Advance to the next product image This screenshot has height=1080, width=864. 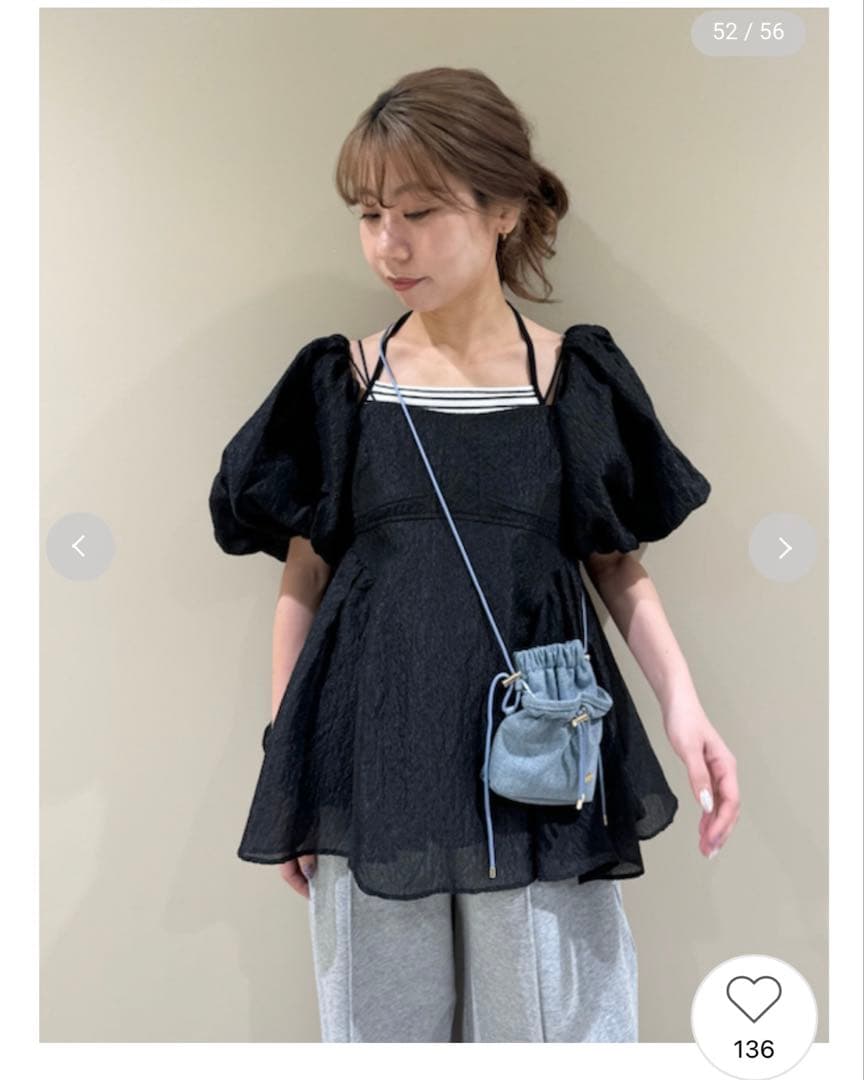pyautogui.click(x=783, y=547)
